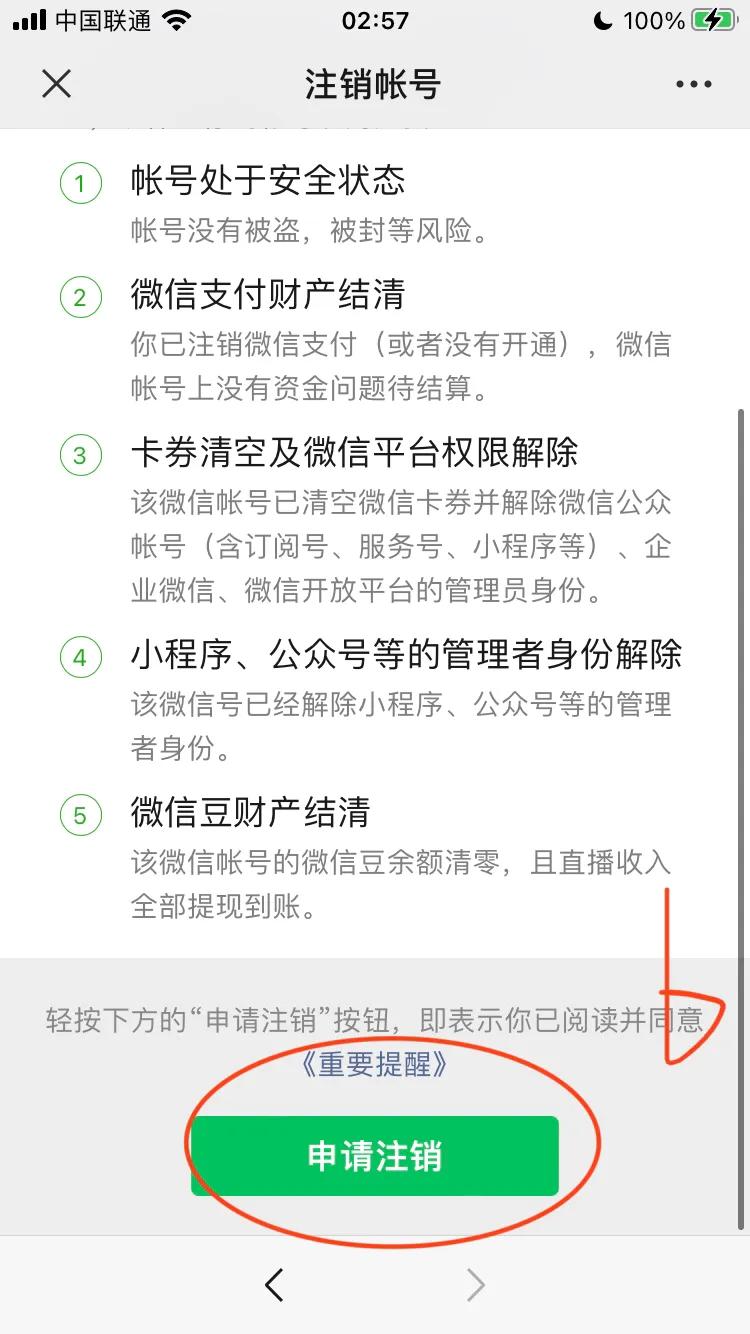Tap the 注销帐号 title in the header

(375, 84)
